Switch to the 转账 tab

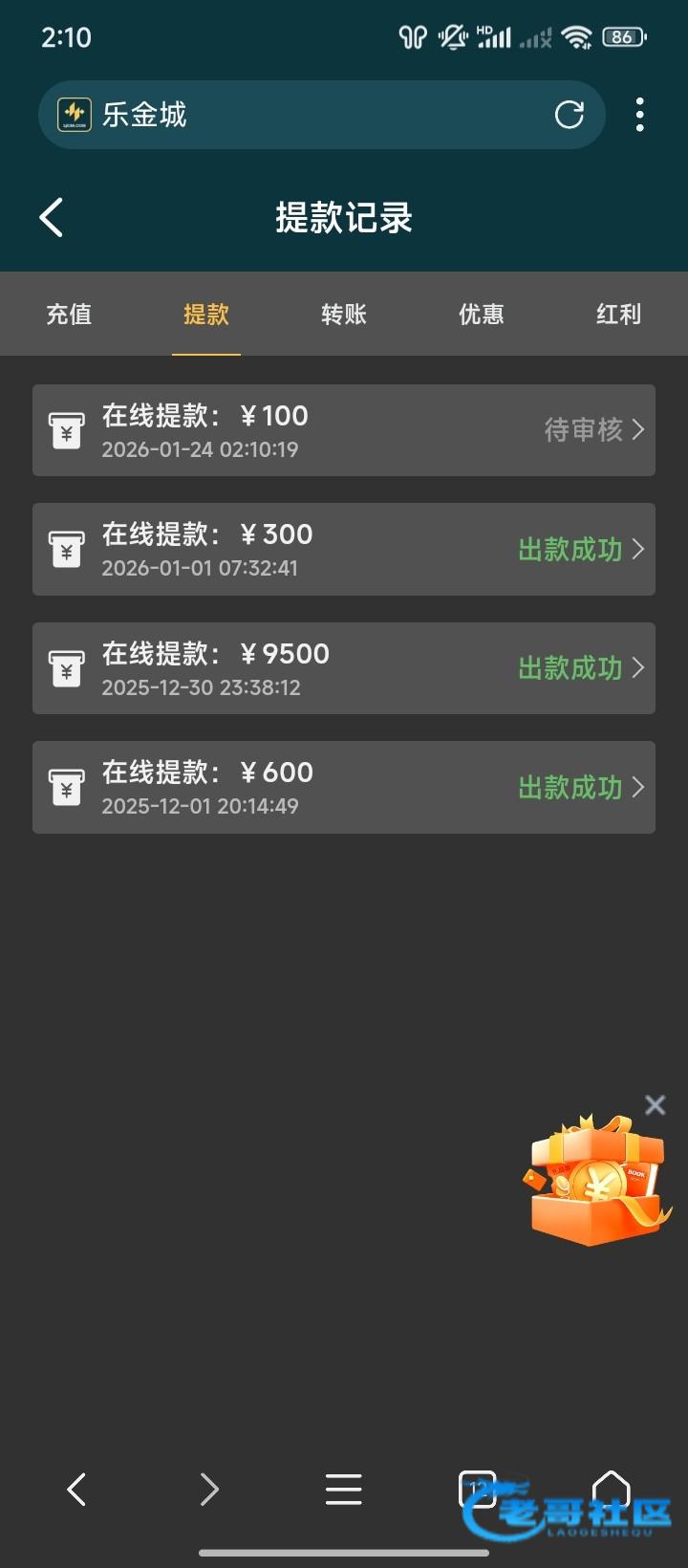(344, 314)
